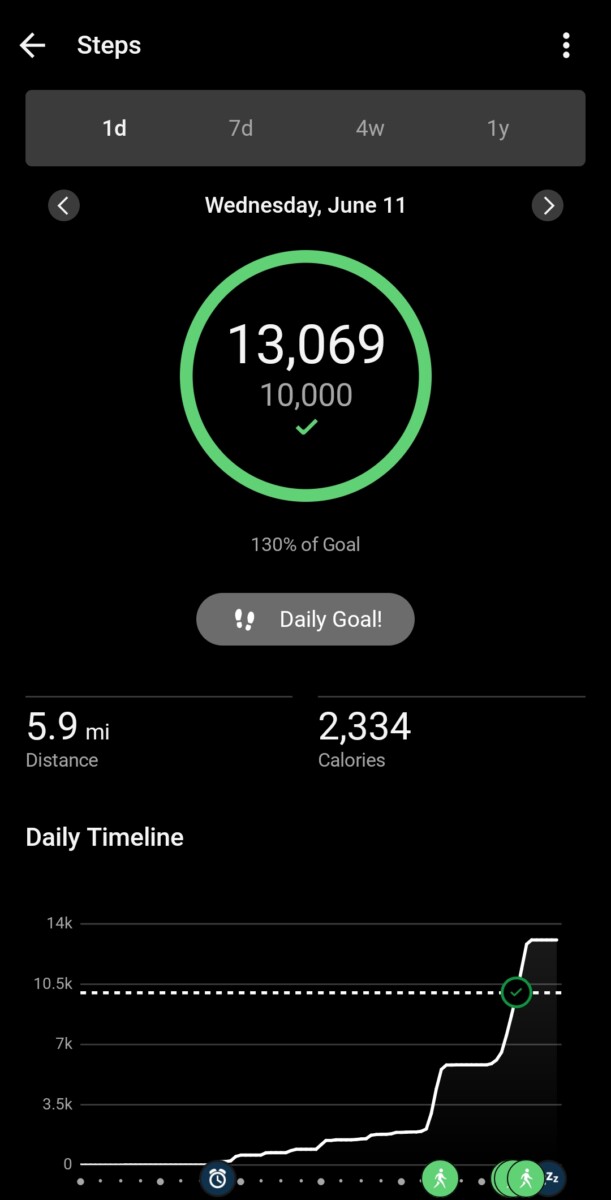Go back from the Steps screen
611x1200 pixels.
tap(33, 45)
